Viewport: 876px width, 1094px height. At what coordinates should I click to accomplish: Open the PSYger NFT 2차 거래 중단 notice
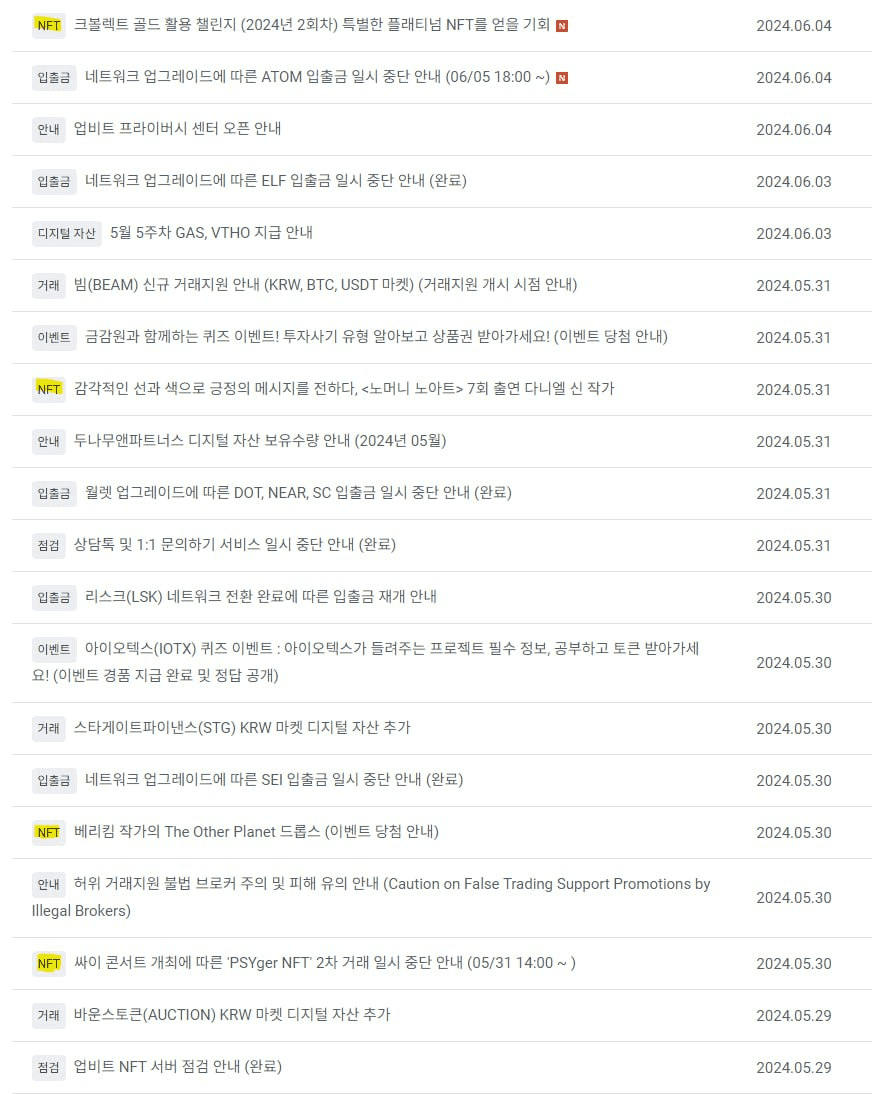point(325,963)
